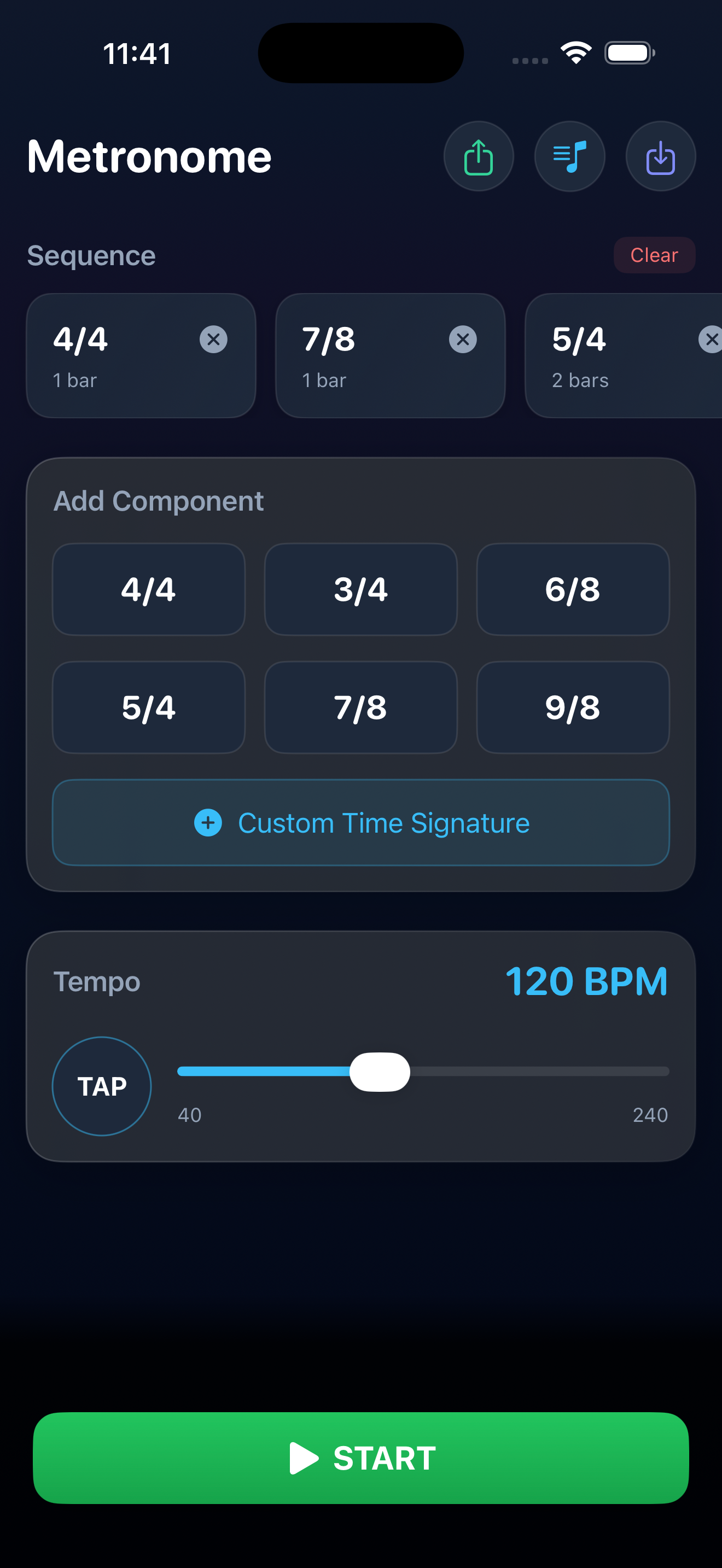Click the plus icon on Custom Time Signature
The image size is (722, 1568).
pyautogui.click(x=208, y=823)
